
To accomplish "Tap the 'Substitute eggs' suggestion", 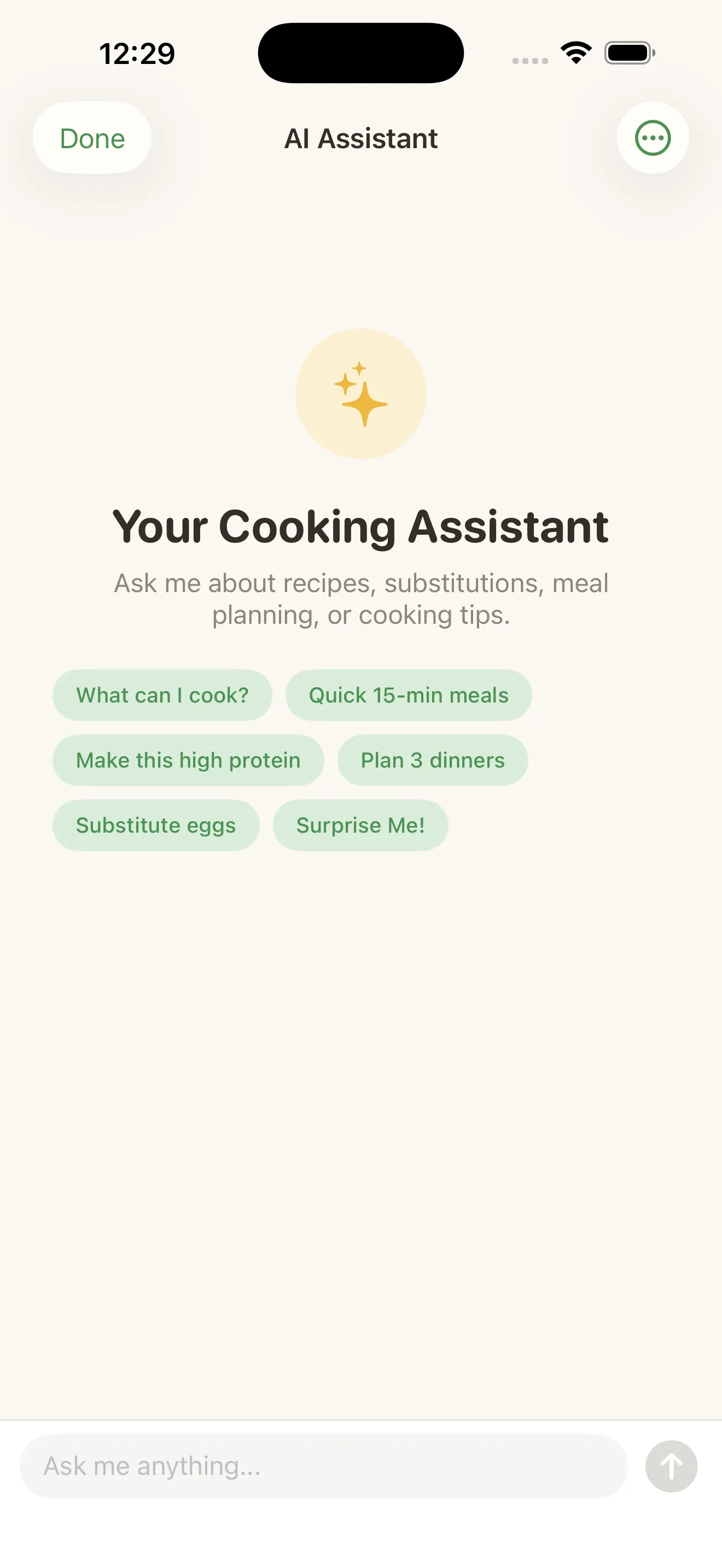I will (x=156, y=825).
